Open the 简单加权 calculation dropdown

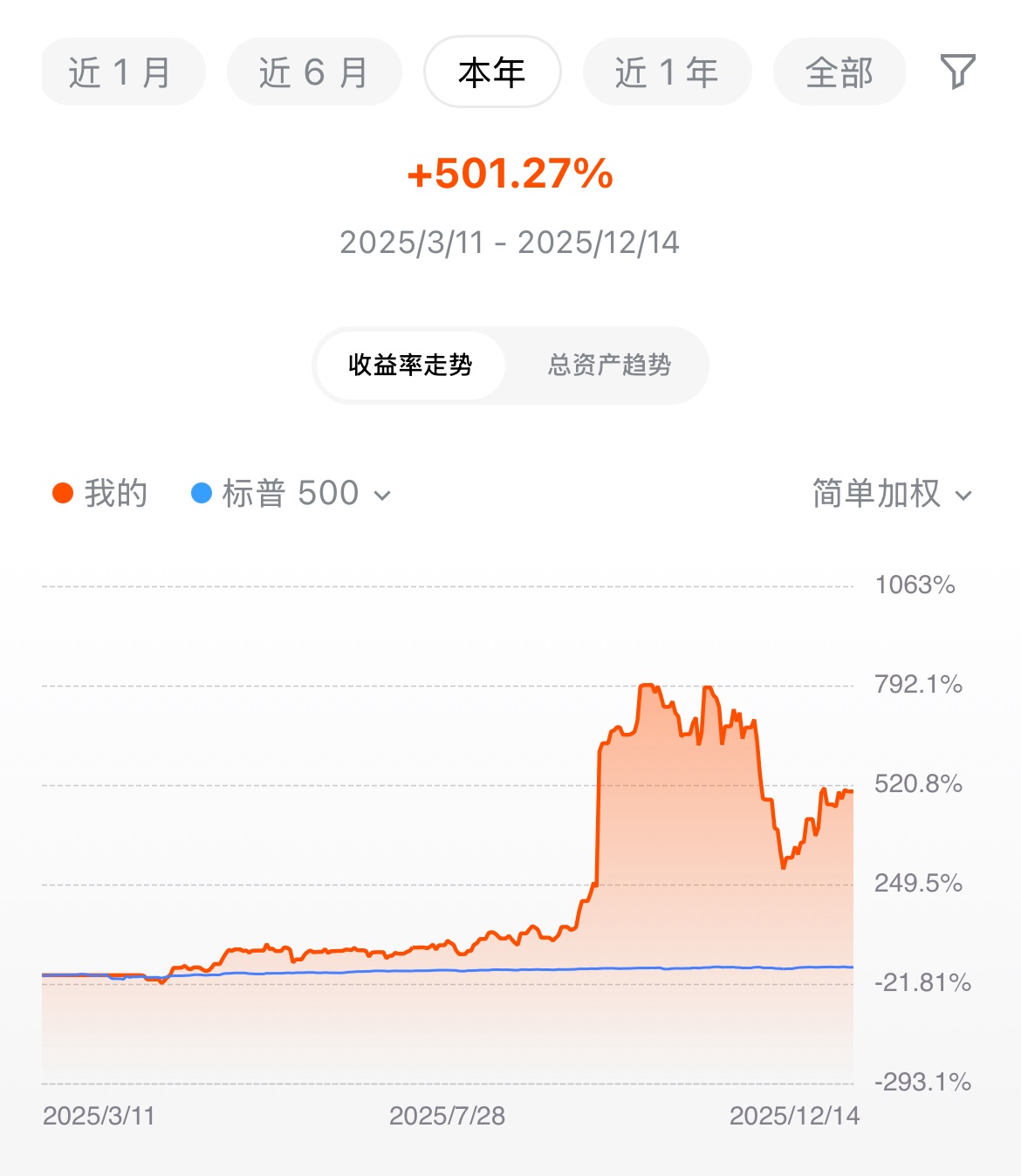(x=892, y=494)
